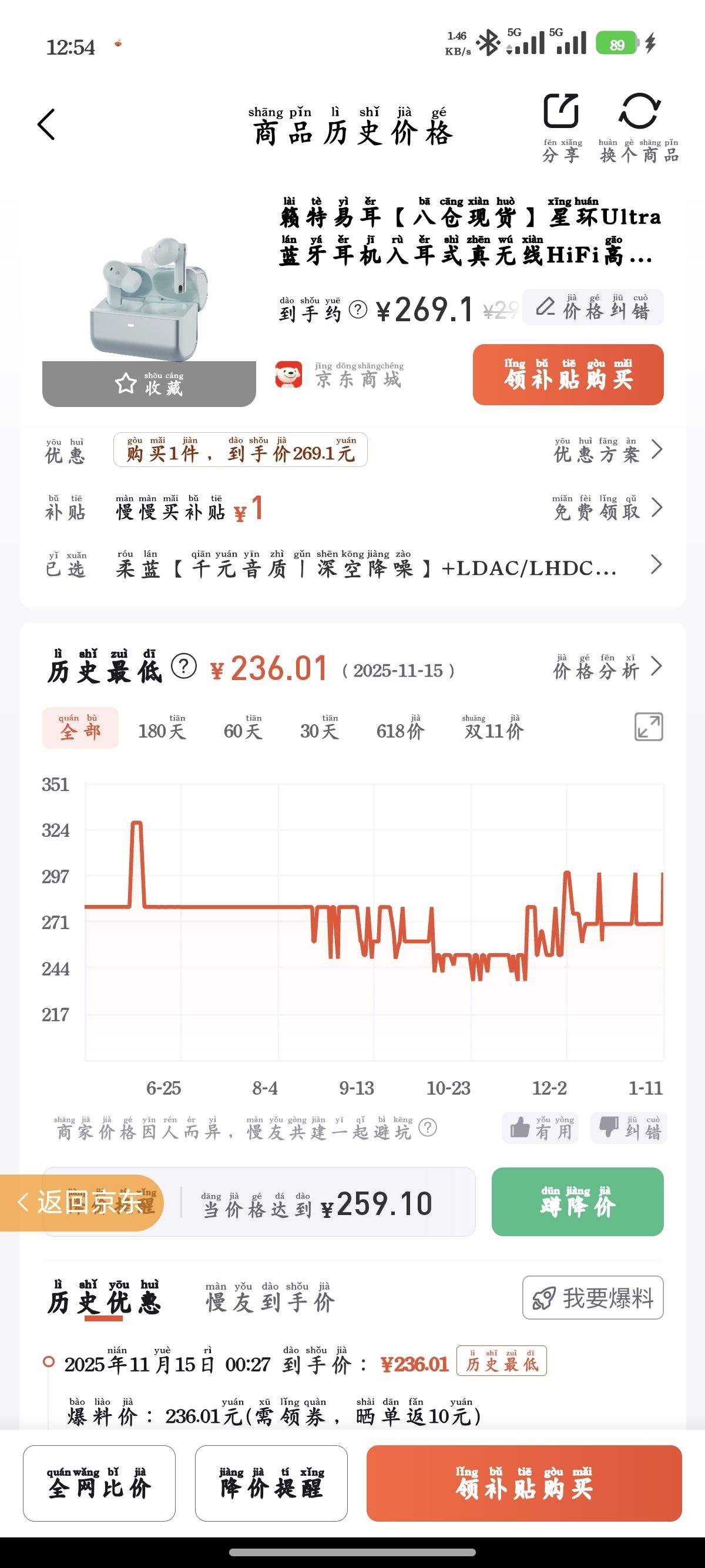
Task: Add the earbuds to favorites (收藏)
Action: click(149, 383)
